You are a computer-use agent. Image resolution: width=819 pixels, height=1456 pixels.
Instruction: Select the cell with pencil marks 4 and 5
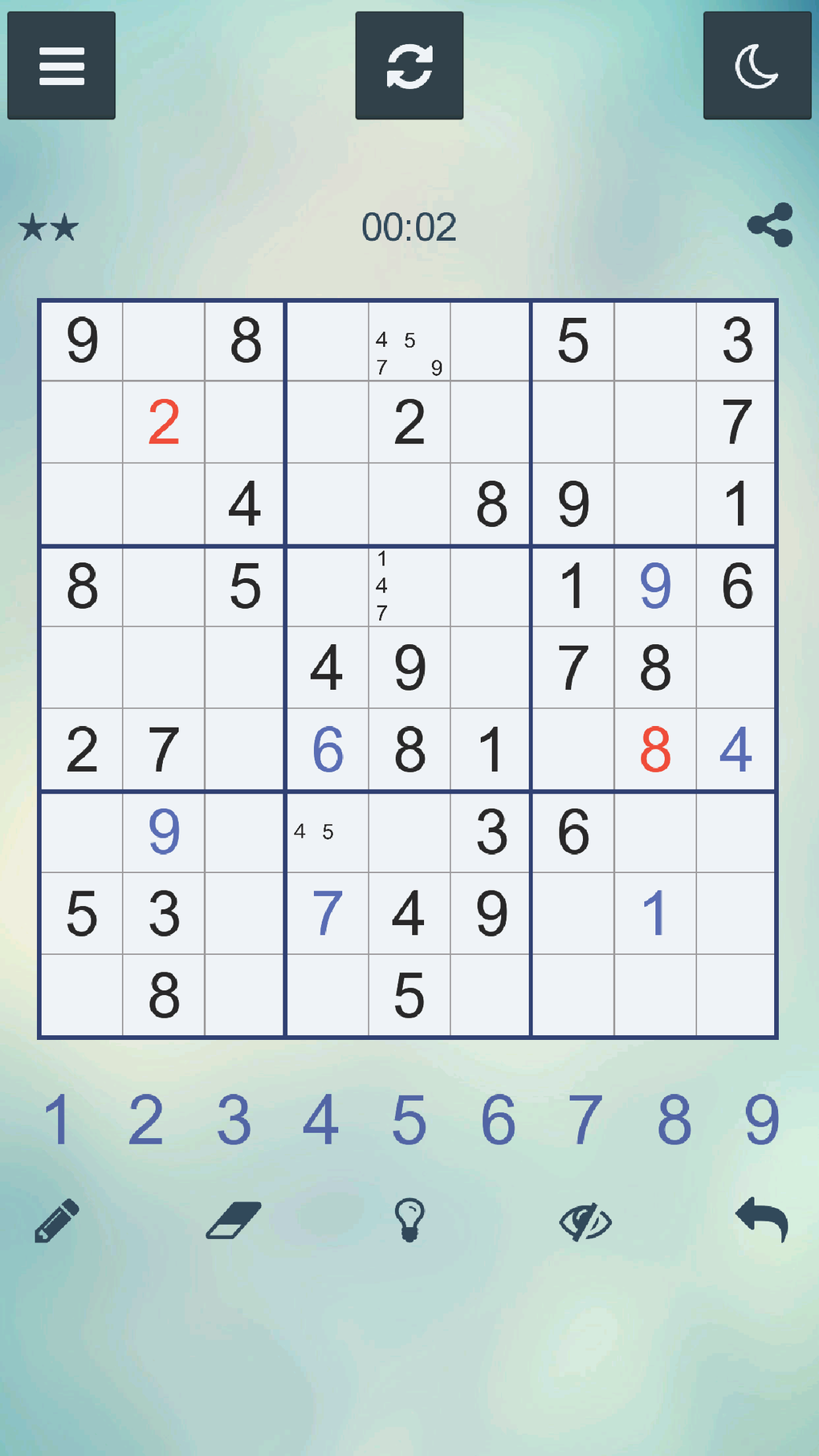[327, 832]
